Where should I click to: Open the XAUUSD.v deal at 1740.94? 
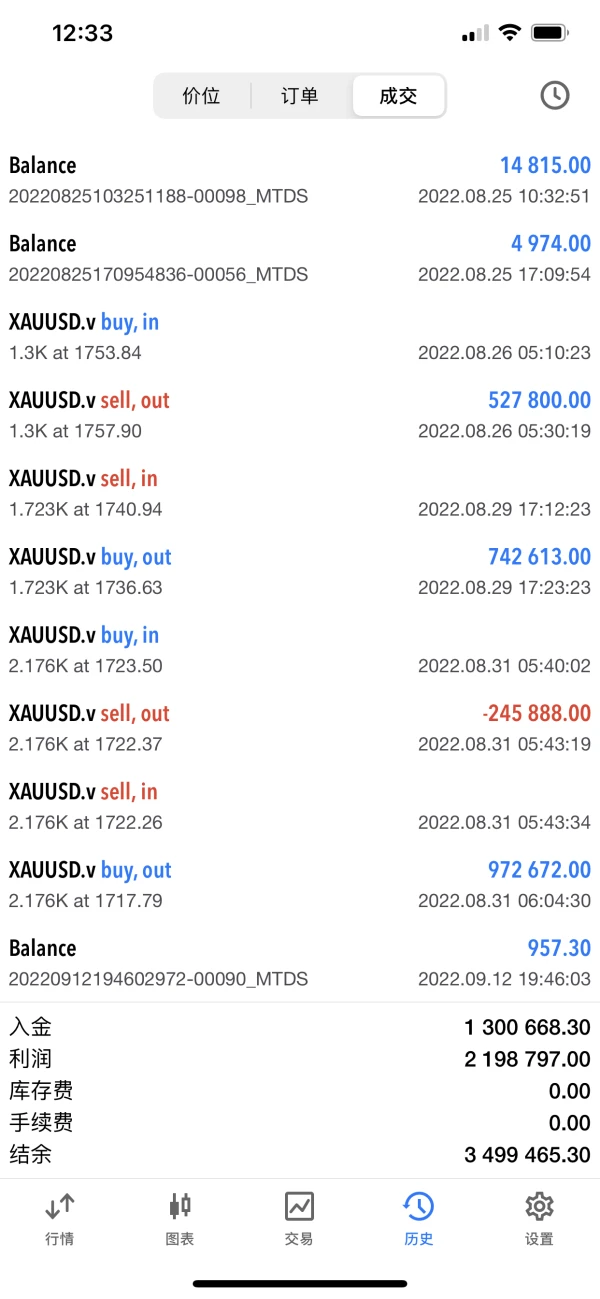[x=300, y=493]
